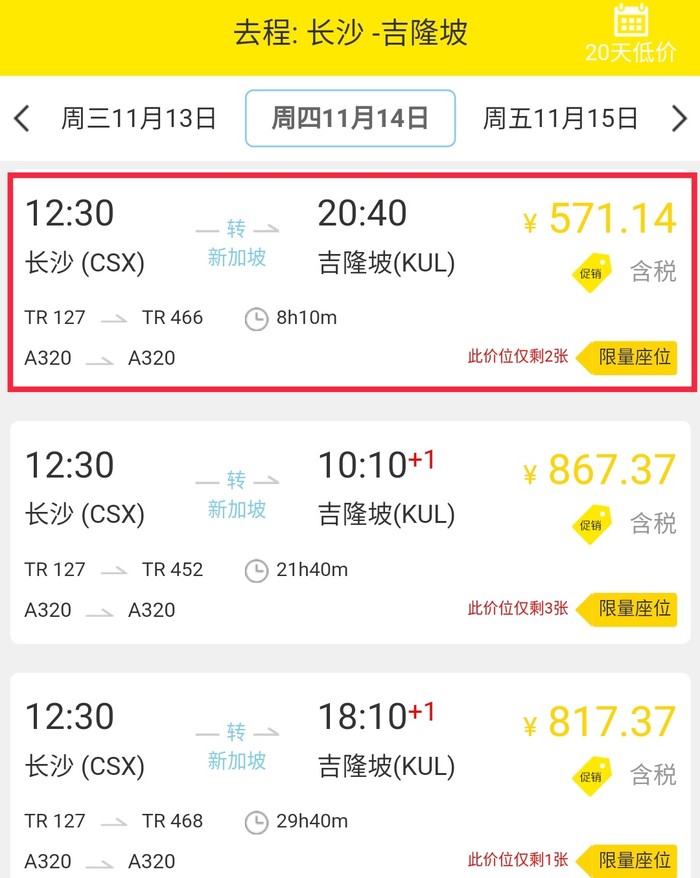This screenshot has width=700, height=878.
Task: Choose the TR 452 flight for ¥867.37
Action: pos(350,532)
